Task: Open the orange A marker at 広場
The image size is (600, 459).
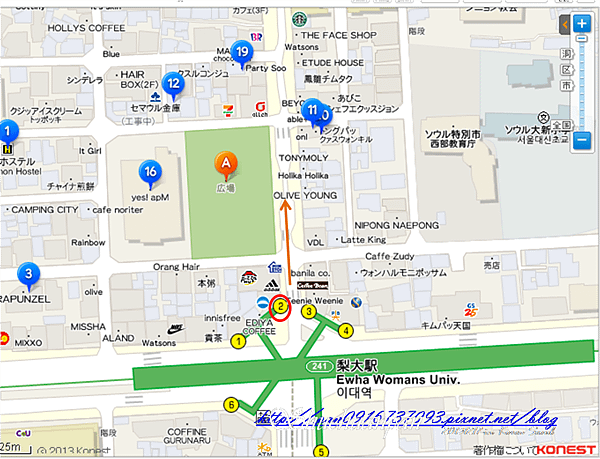Action: click(227, 163)
